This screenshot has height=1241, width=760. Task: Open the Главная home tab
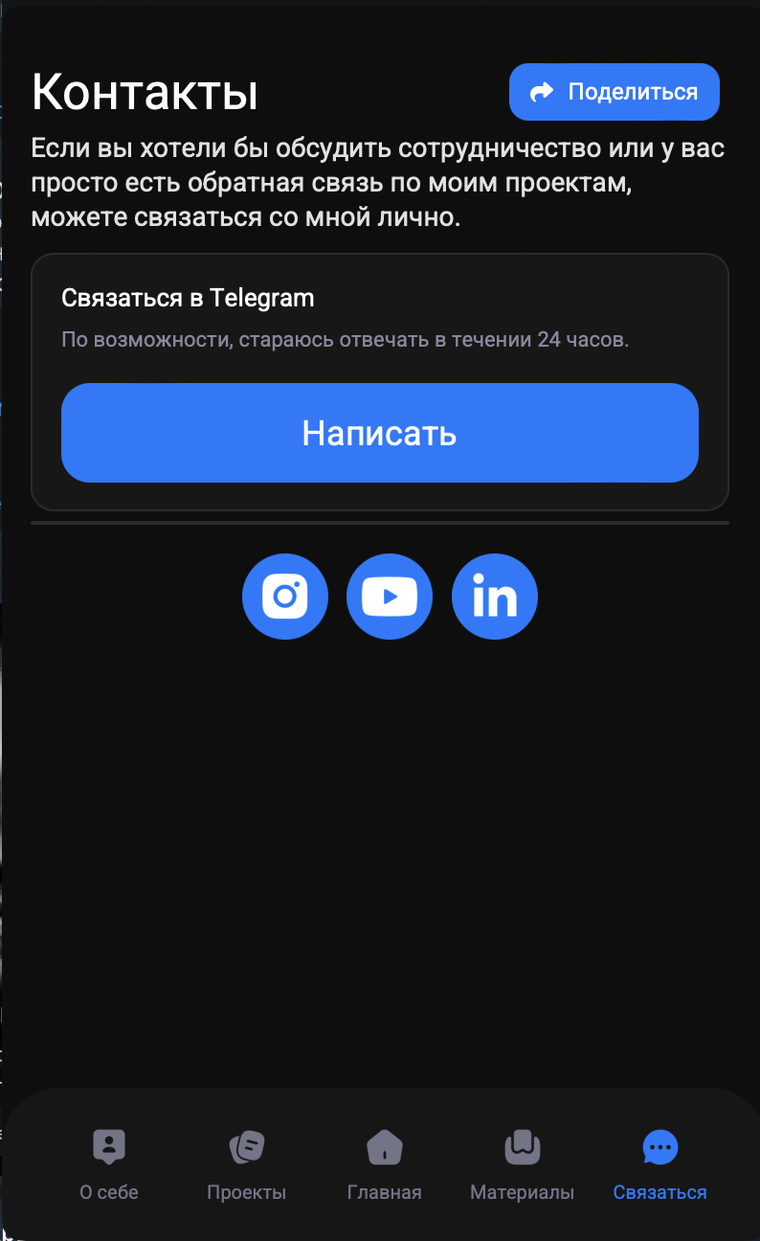coord(384,1163)
